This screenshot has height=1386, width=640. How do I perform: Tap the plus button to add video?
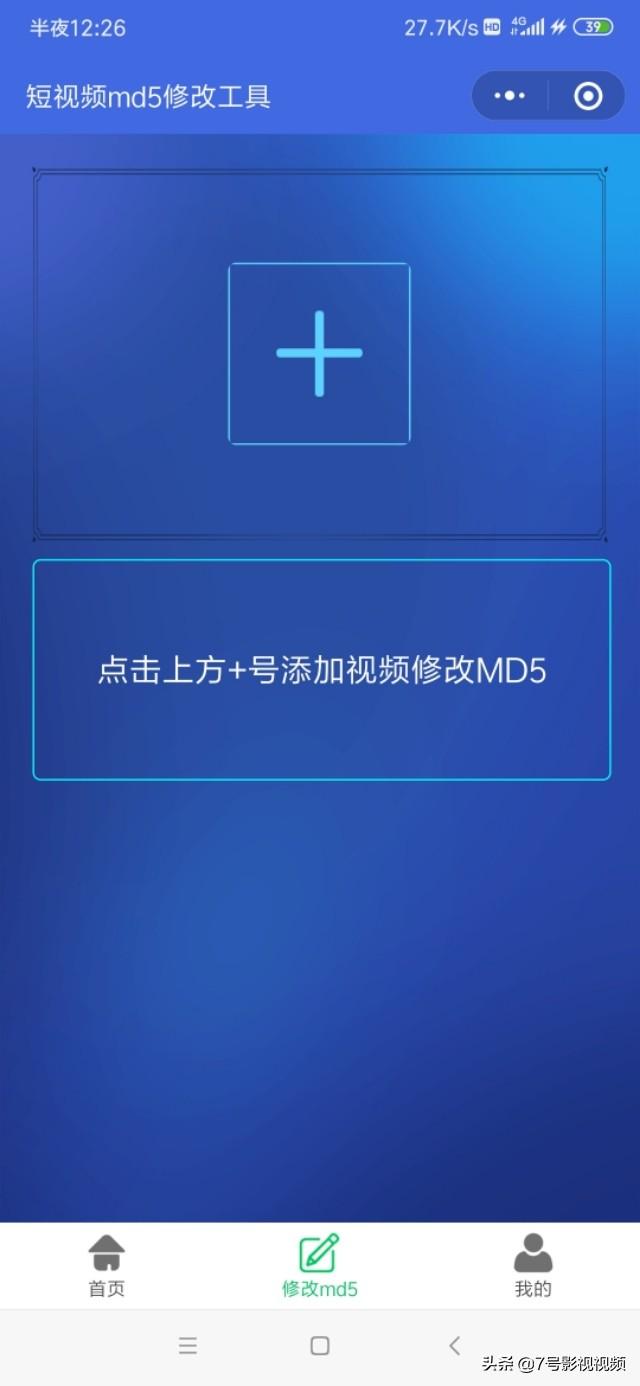tap(319, 353)
